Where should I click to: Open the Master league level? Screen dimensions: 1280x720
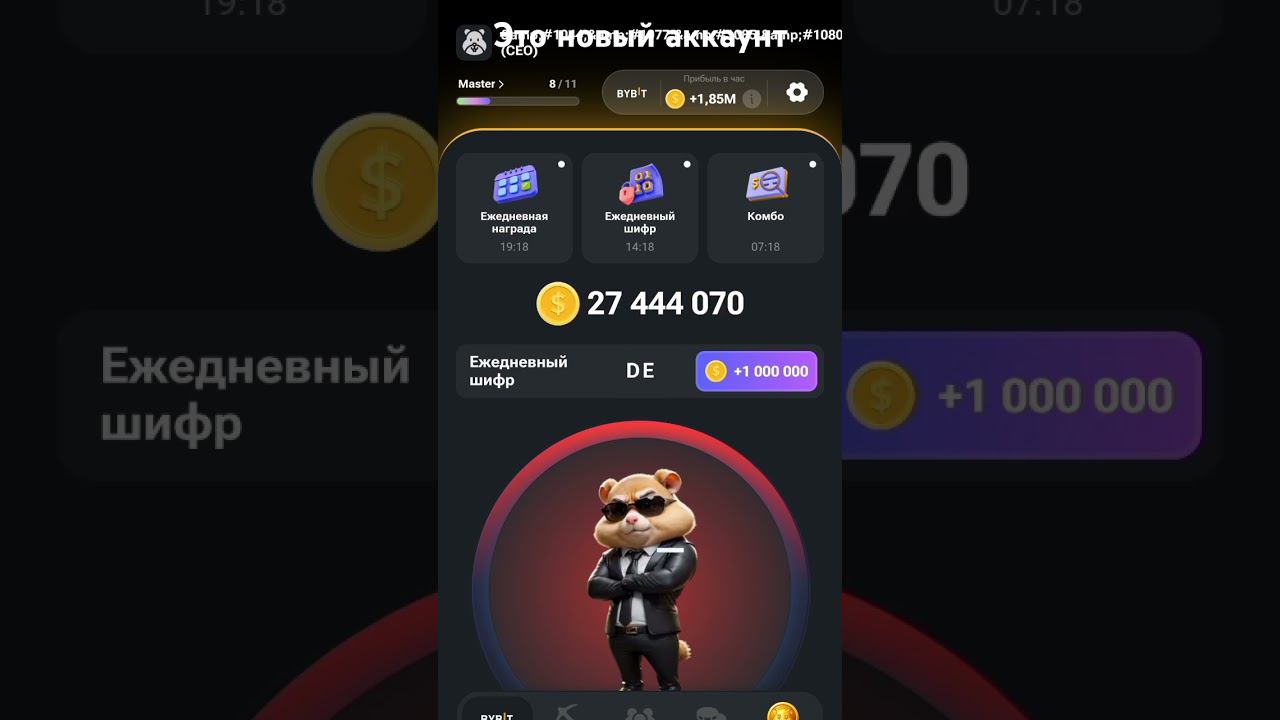pos(481,84)
